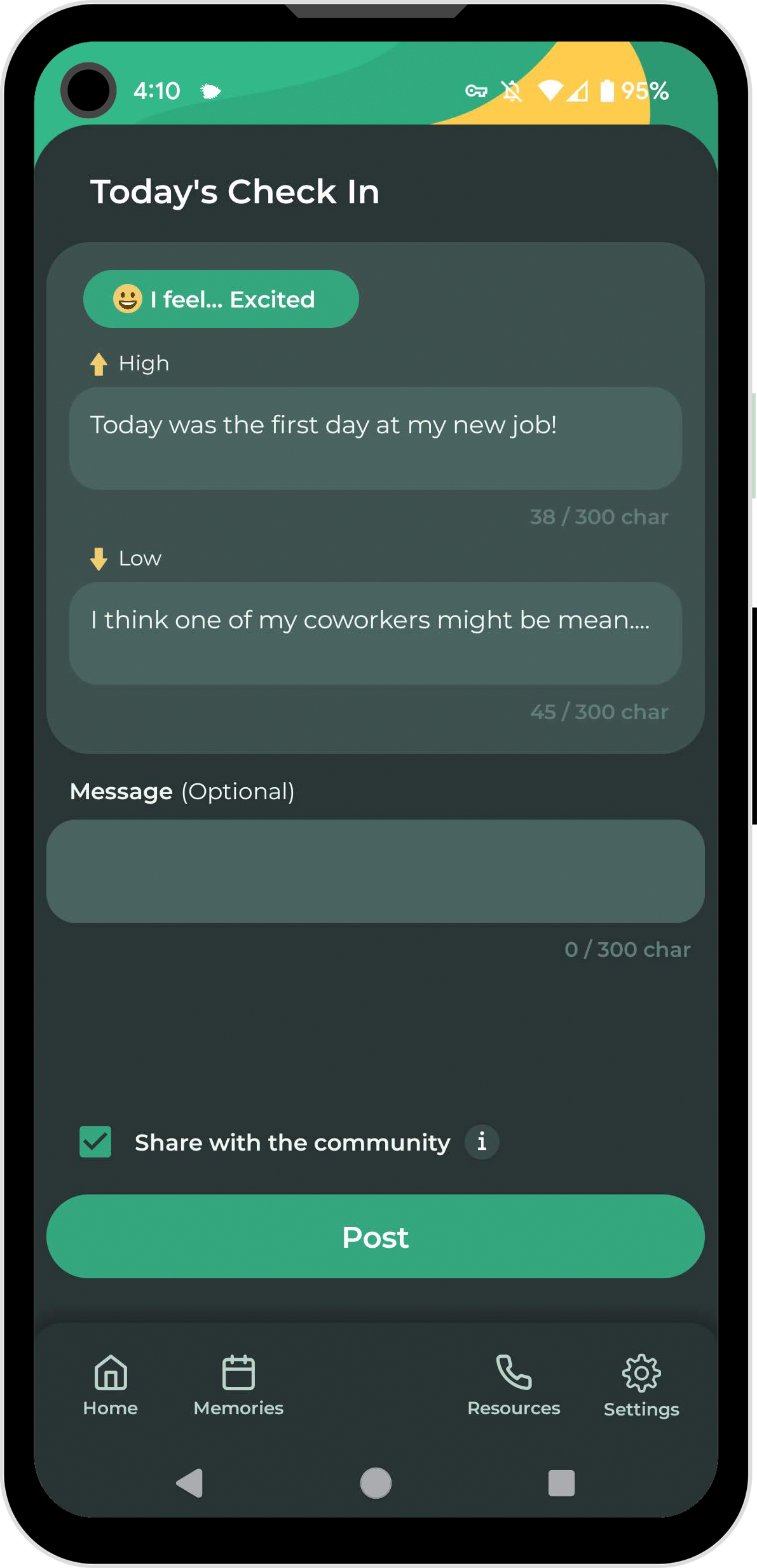Tap the system recent apps button

(561, 1484)
